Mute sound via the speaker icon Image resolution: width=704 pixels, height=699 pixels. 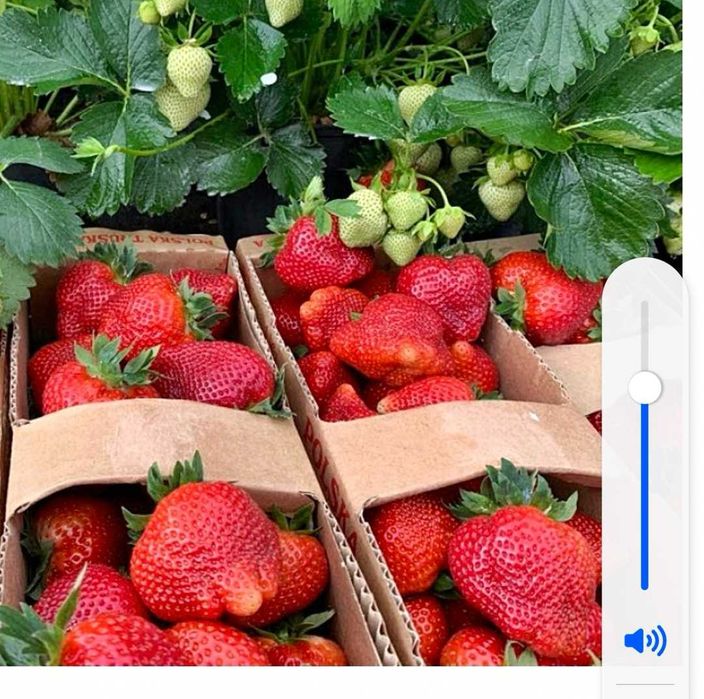pyautogui.click(x=645, y=640)
